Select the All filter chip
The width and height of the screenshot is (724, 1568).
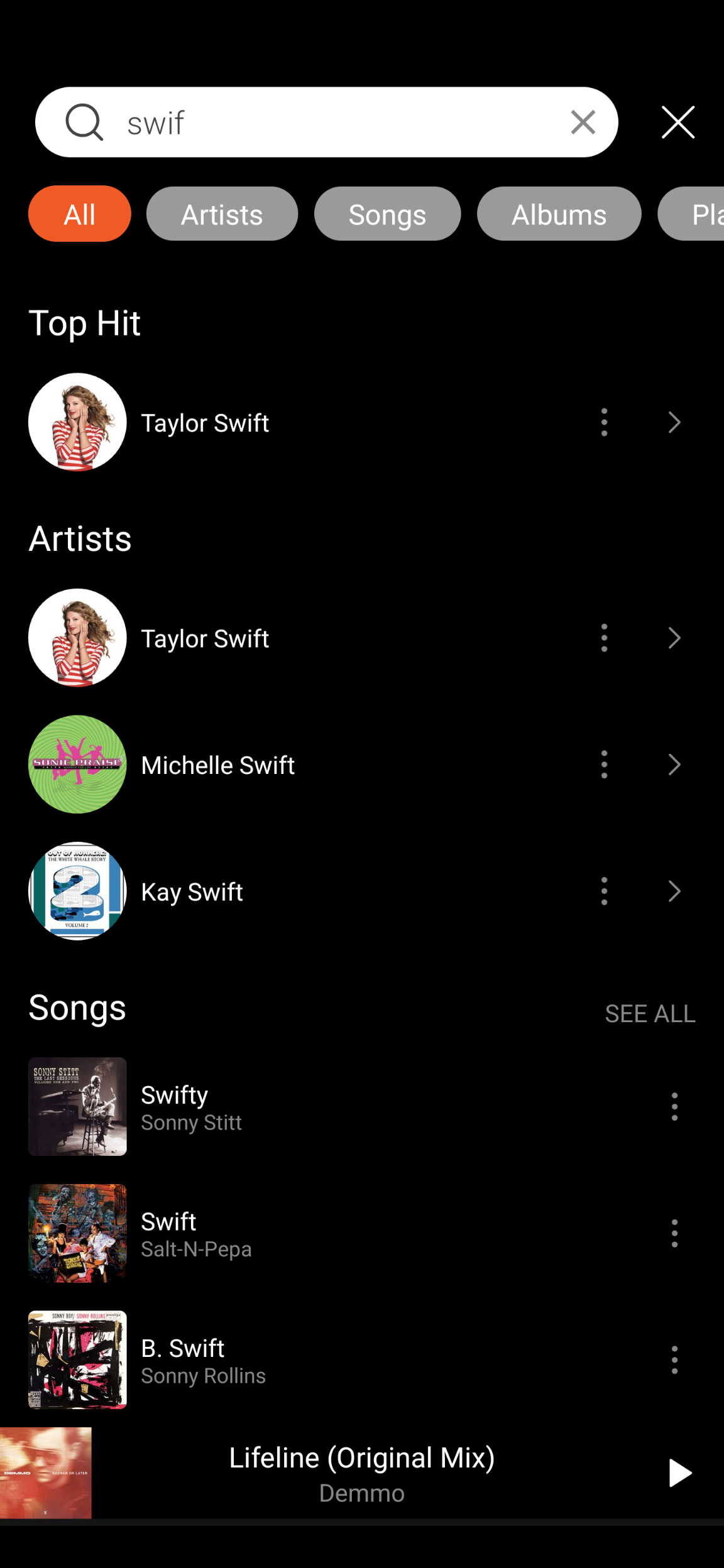80,214
